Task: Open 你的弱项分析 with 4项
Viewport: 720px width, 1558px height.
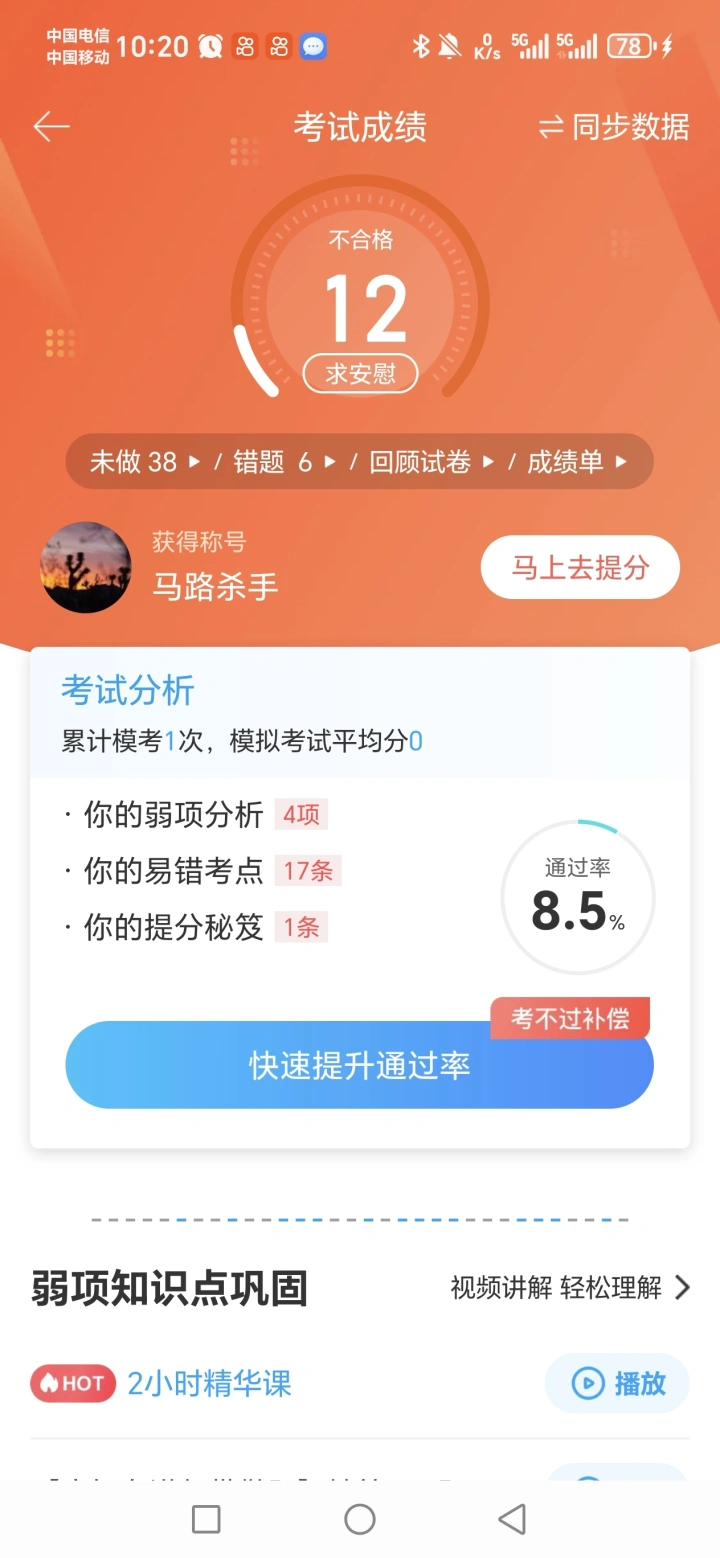Action: pos(195,815)
